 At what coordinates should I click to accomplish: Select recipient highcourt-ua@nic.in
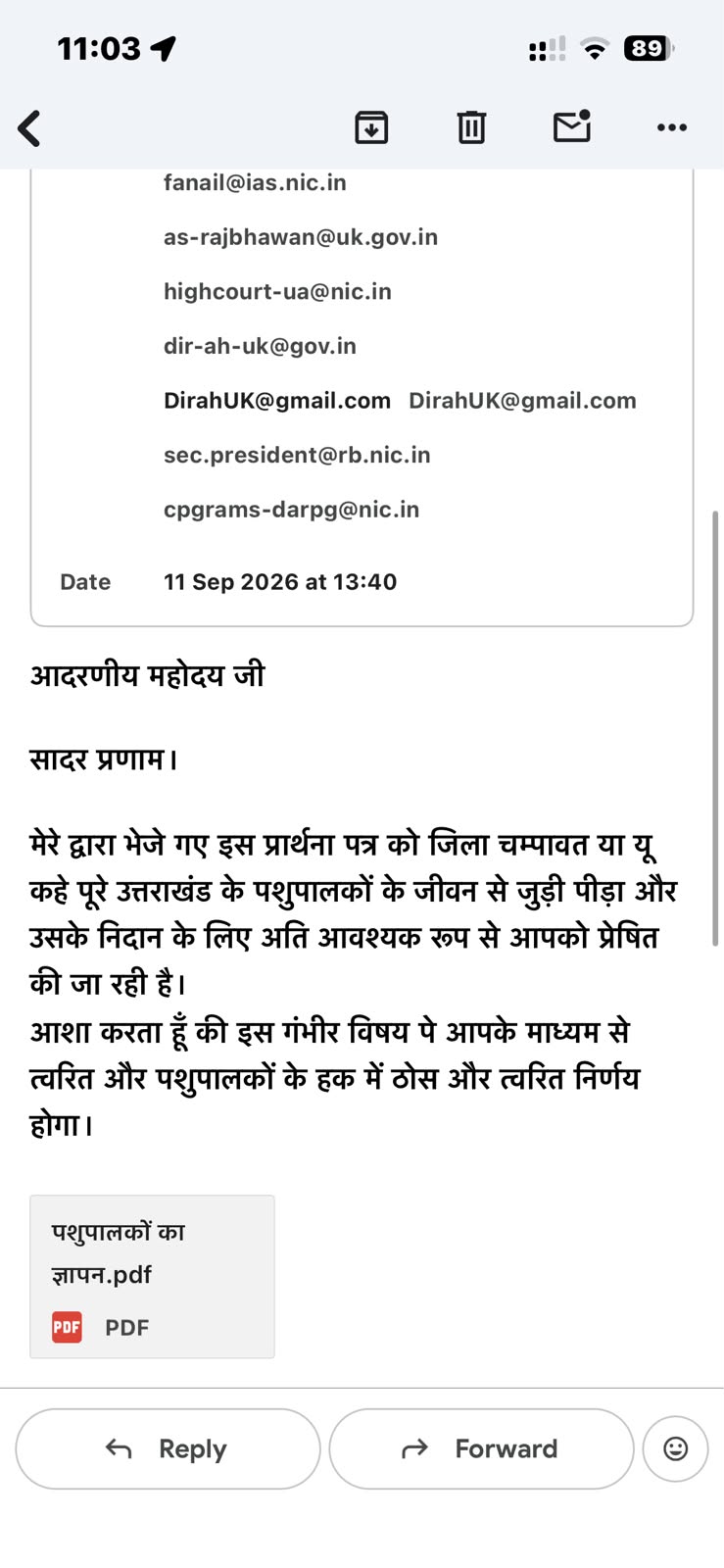[x=277, y=291]
